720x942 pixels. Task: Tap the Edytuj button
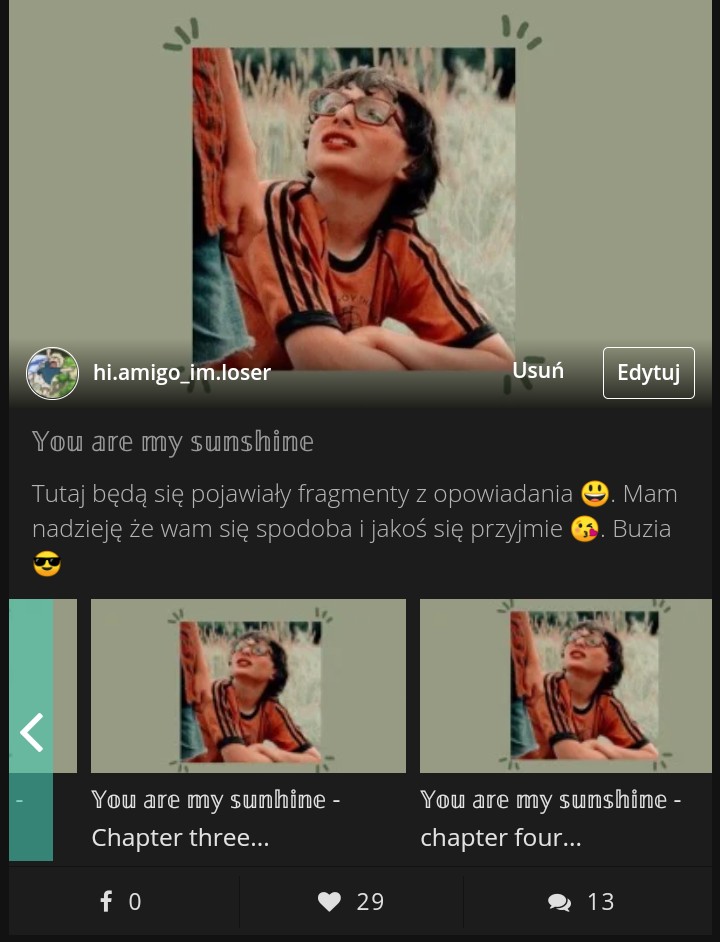point(648,373)
